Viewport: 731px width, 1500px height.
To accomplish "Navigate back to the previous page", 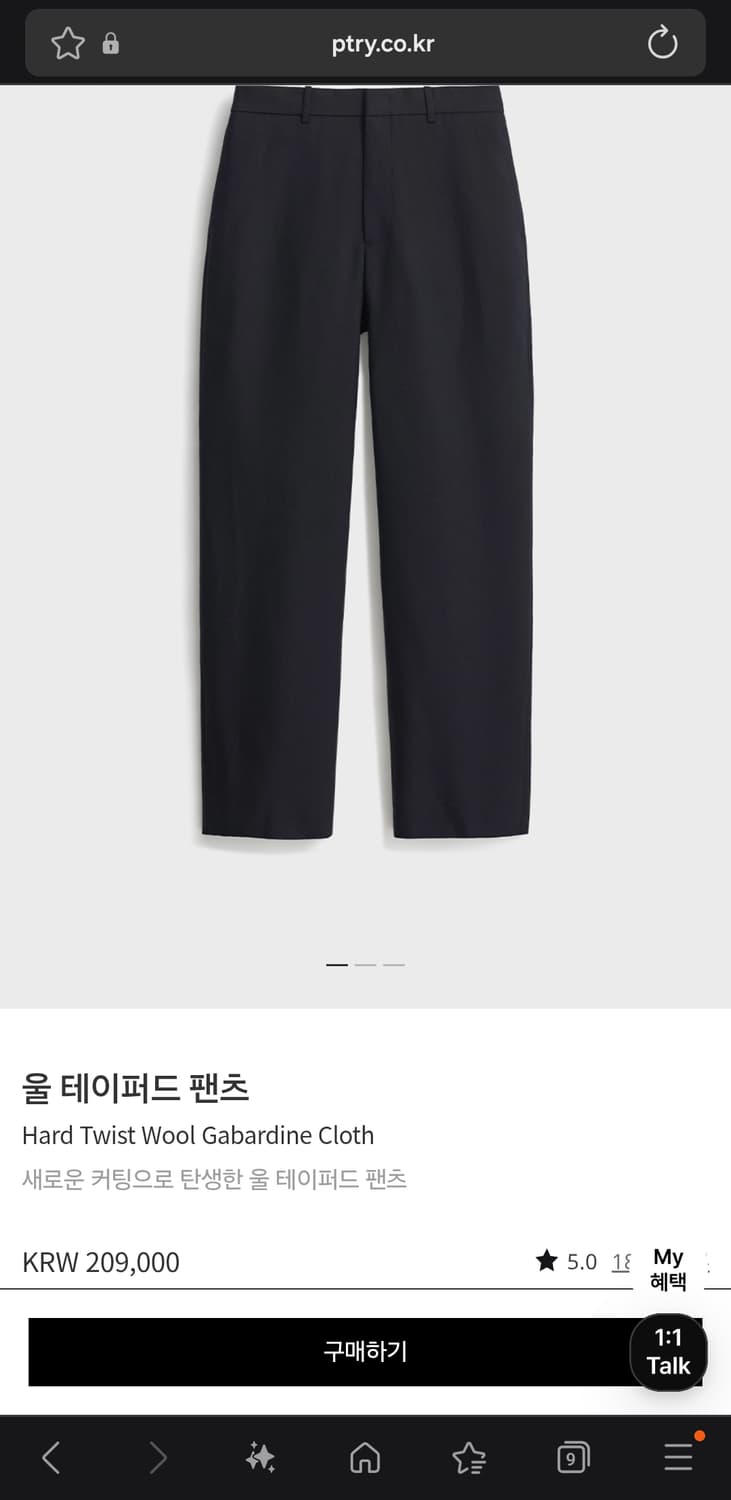I will (x=52, y=1457).
